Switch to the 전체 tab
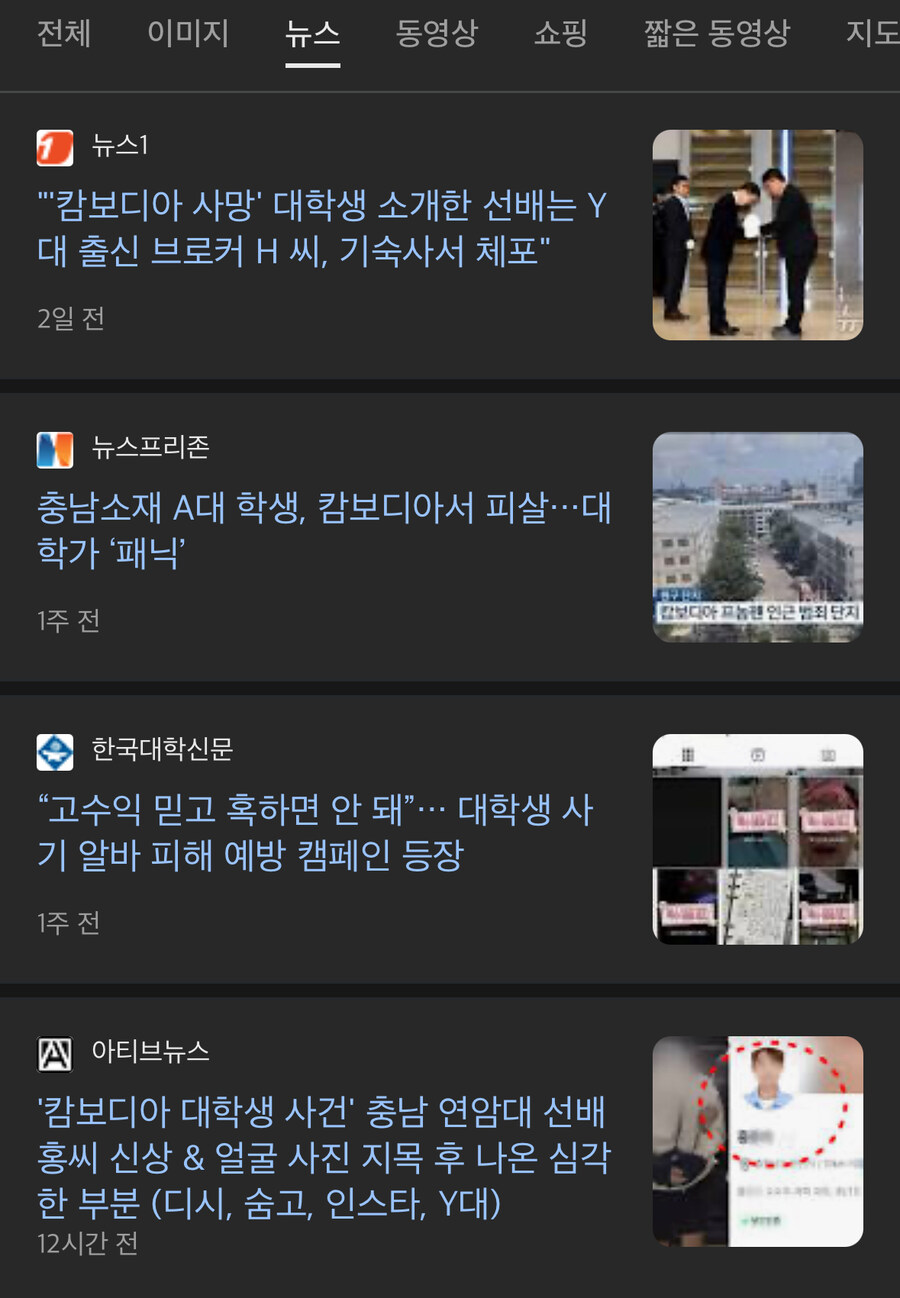The height and width of the screenshot is (1298, 900). click(64, 34)
